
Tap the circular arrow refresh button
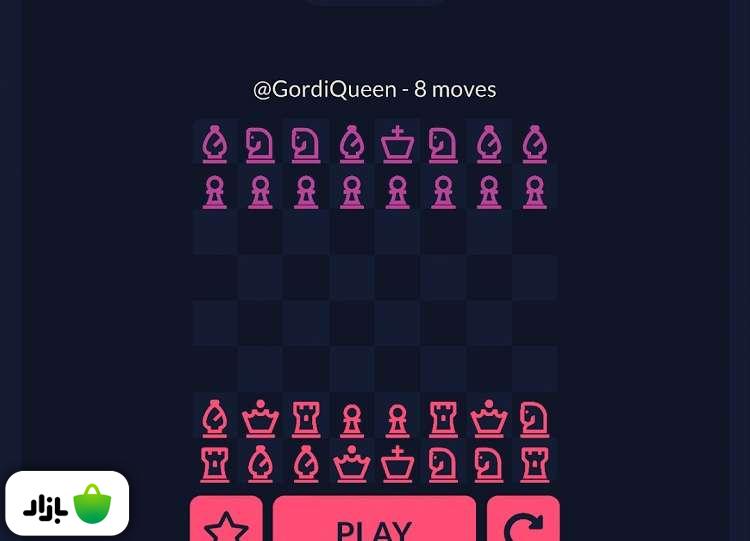(x=523, y=522)
